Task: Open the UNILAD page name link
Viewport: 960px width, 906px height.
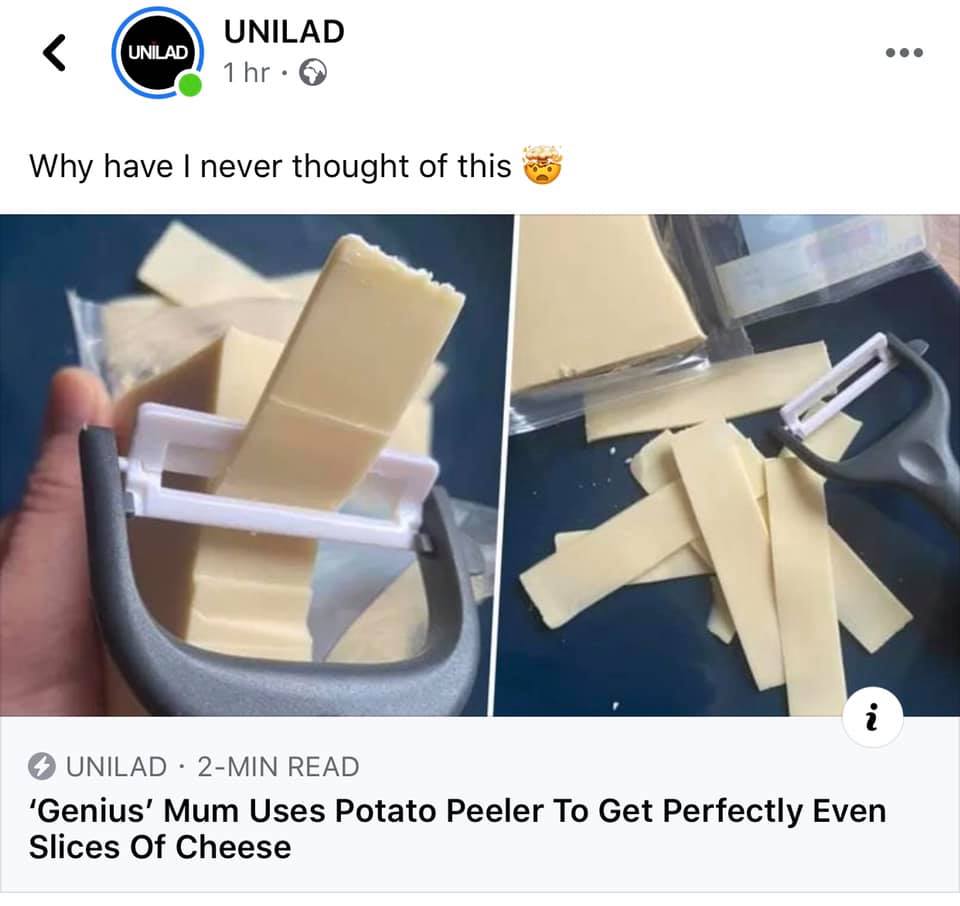Action: [284, 32]
